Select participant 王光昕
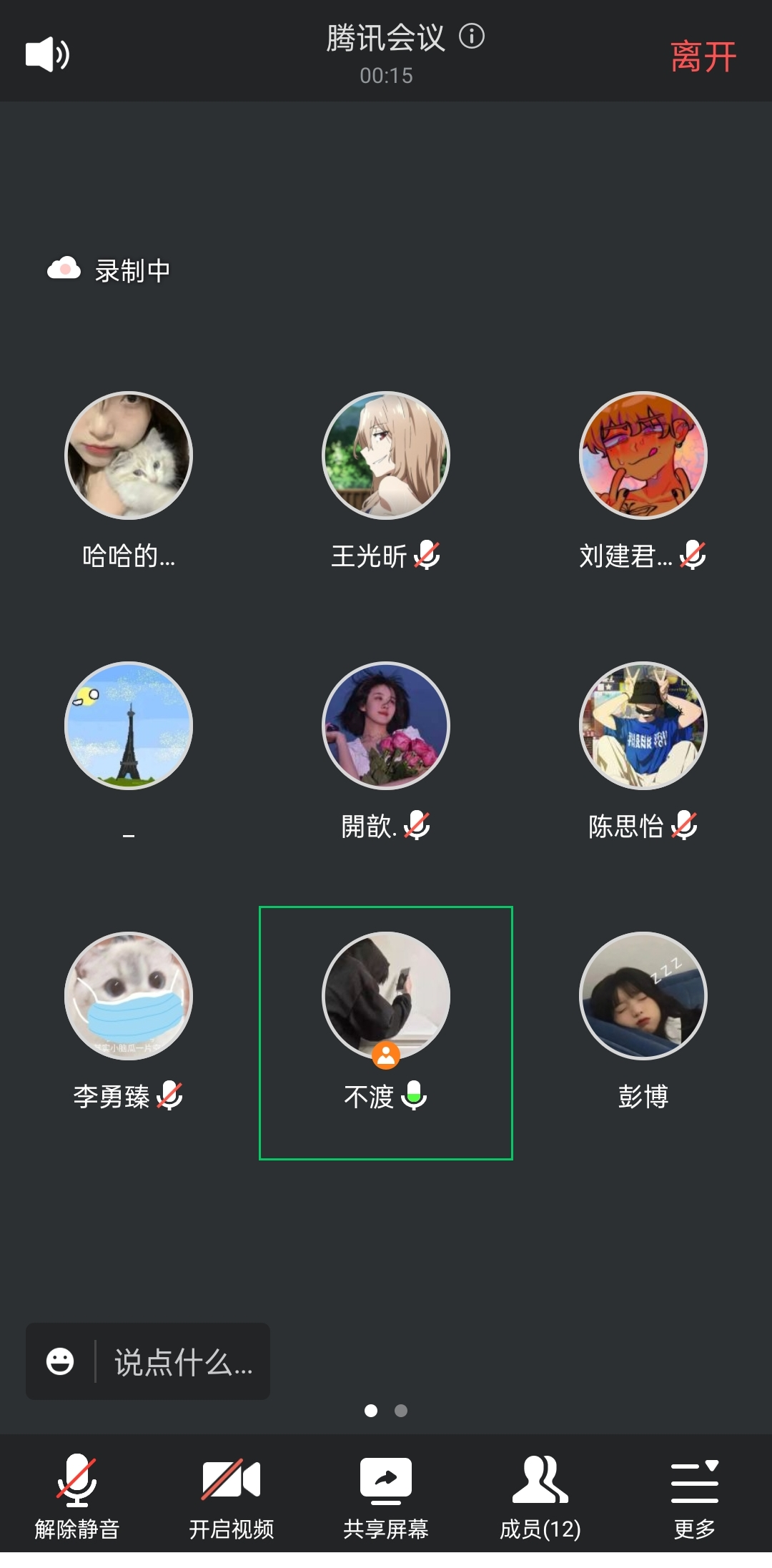Screen dimensions: 772x1568 tap(386, 455)
